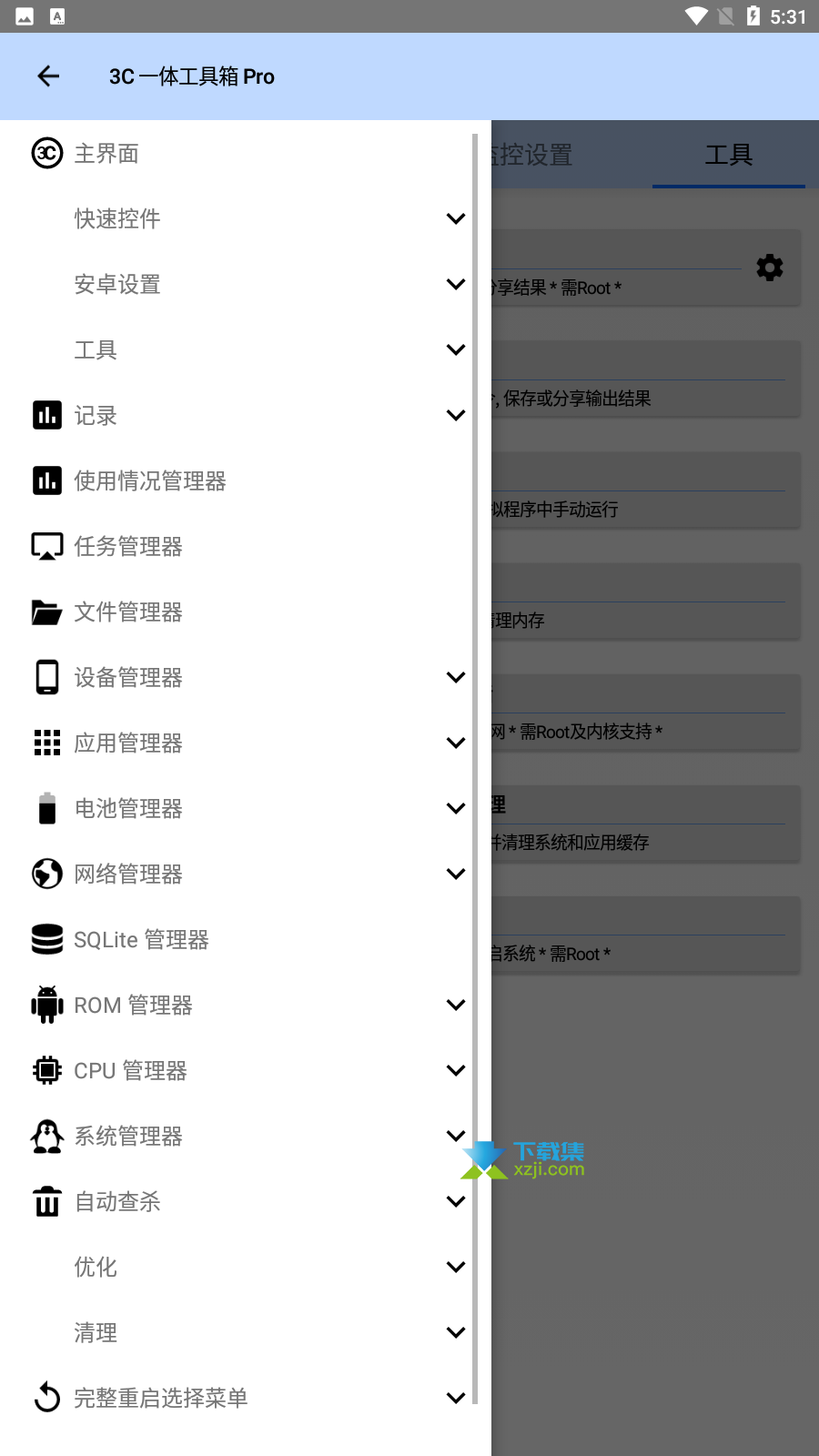Expand the 设备管理器 chevron
The height and width of the screenshot is (1456, 819).
tap(456, 677)
